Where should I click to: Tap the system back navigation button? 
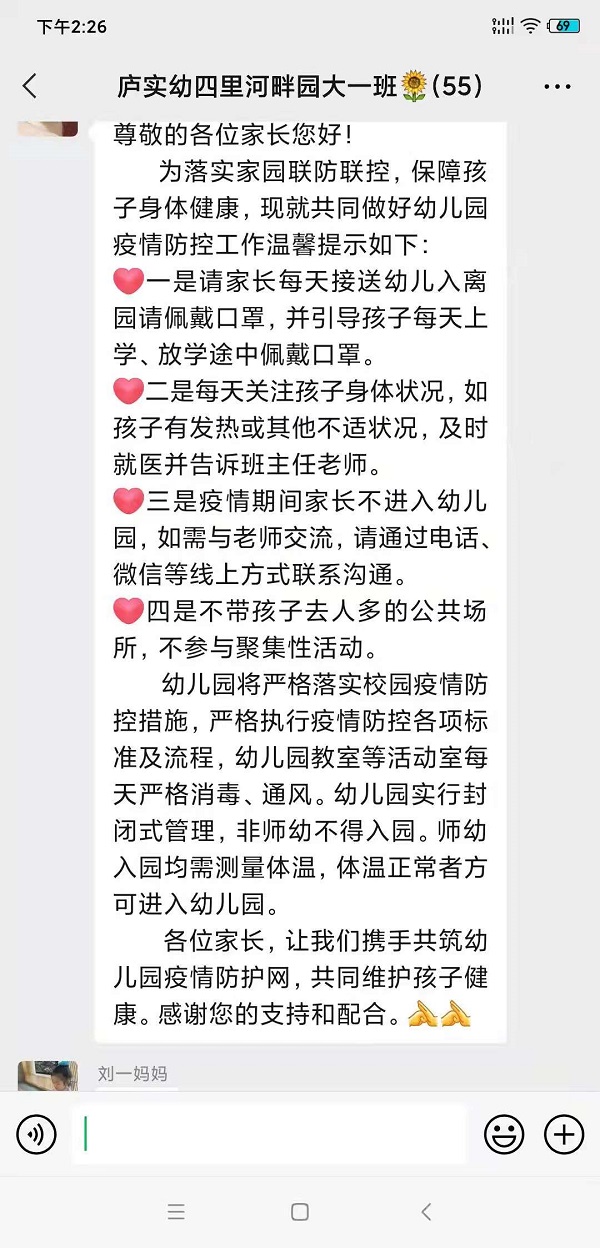(426, 1212)
